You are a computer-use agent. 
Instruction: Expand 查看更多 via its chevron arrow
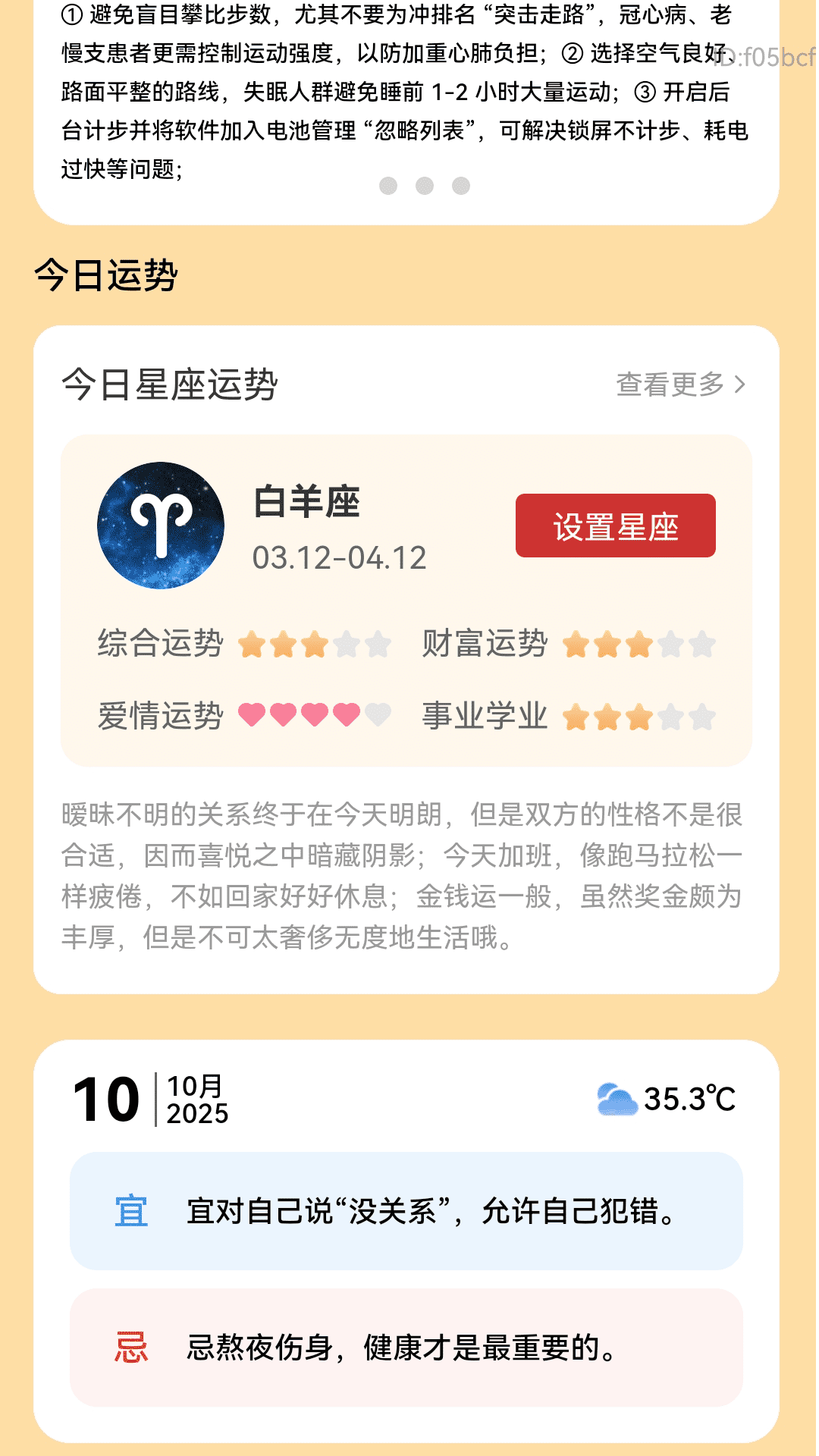pos(741,384)
